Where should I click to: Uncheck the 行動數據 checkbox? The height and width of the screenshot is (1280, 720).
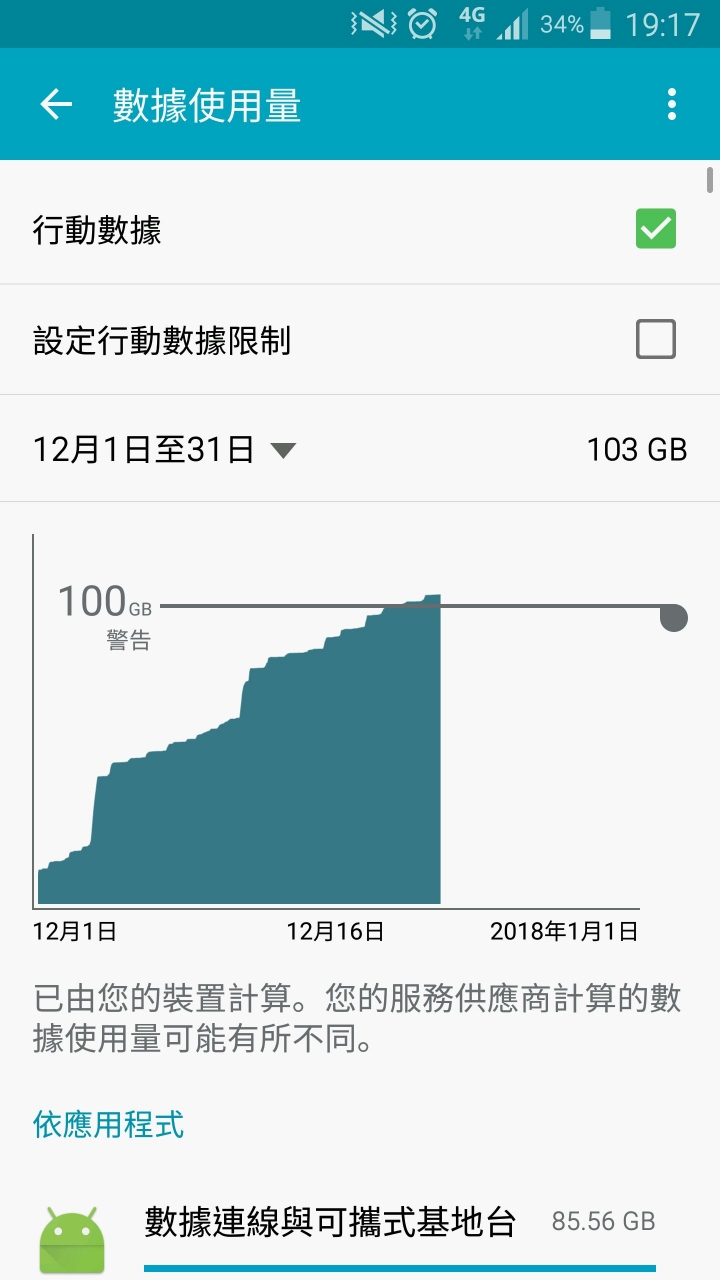pos(656,229)
